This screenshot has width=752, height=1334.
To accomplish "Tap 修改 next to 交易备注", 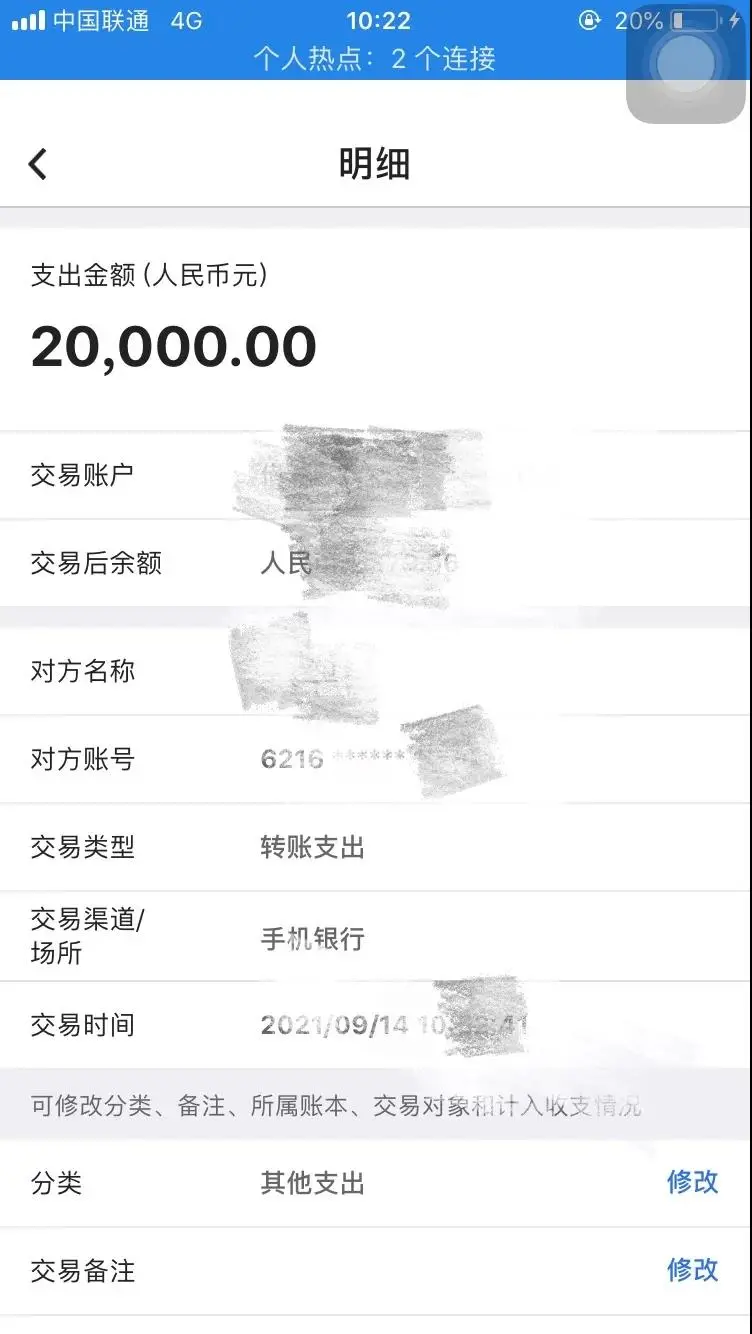I will (692, 1270).
